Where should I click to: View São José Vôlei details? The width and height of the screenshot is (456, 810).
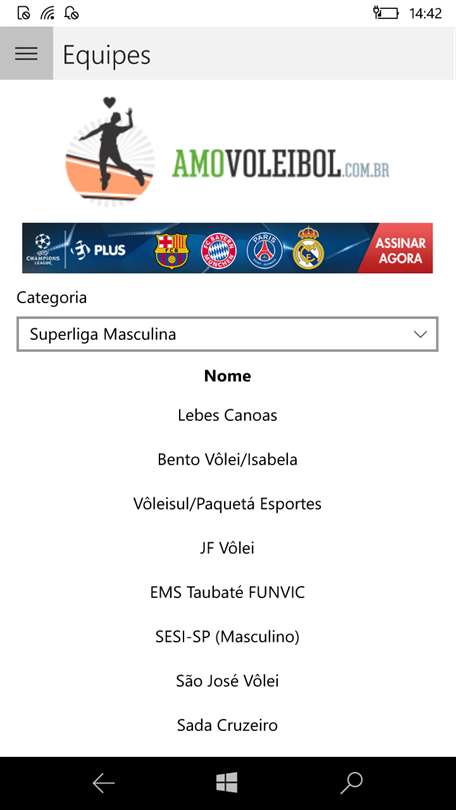click(227, 681)
